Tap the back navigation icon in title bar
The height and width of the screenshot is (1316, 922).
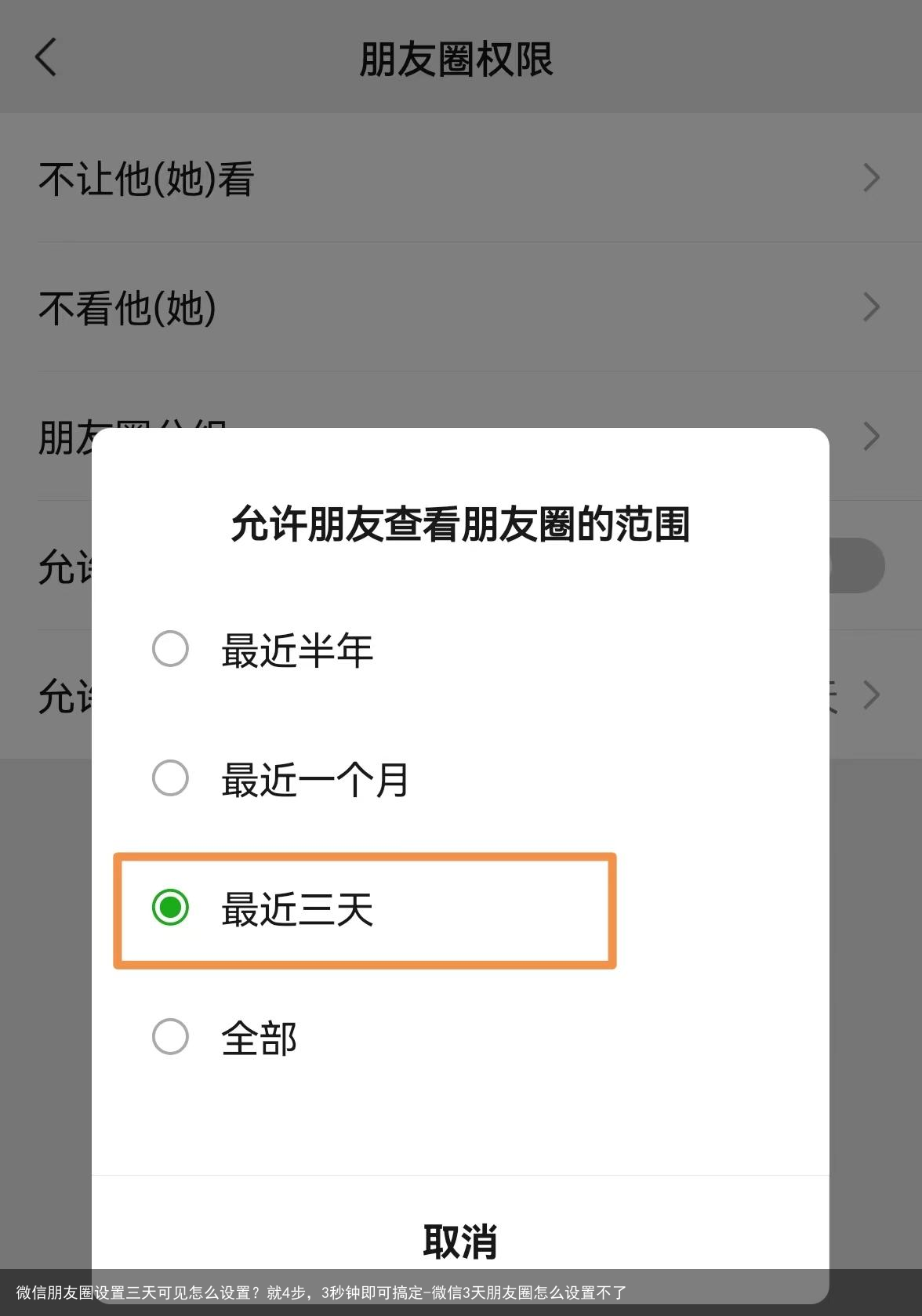46,57
